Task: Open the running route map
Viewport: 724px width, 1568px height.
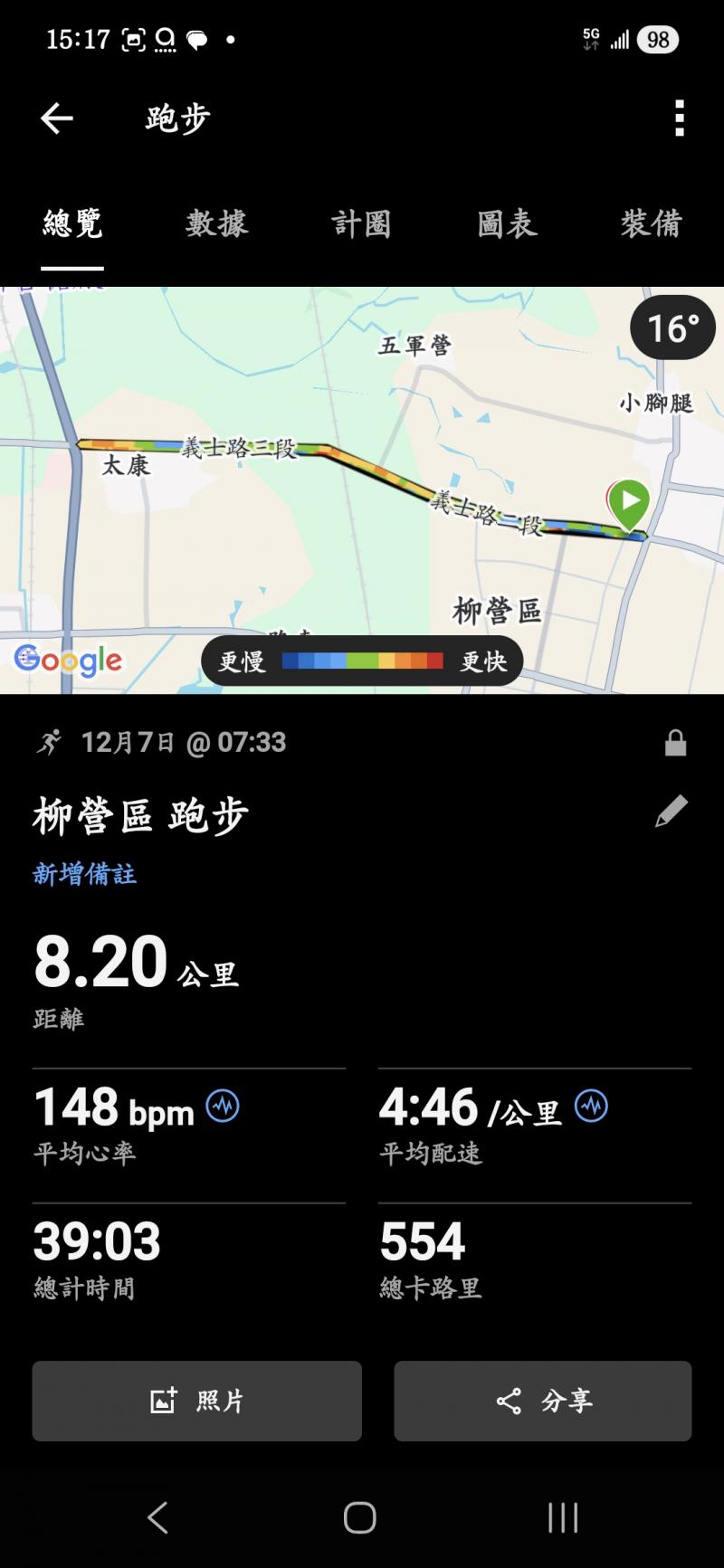Action: tap(362, 543)
